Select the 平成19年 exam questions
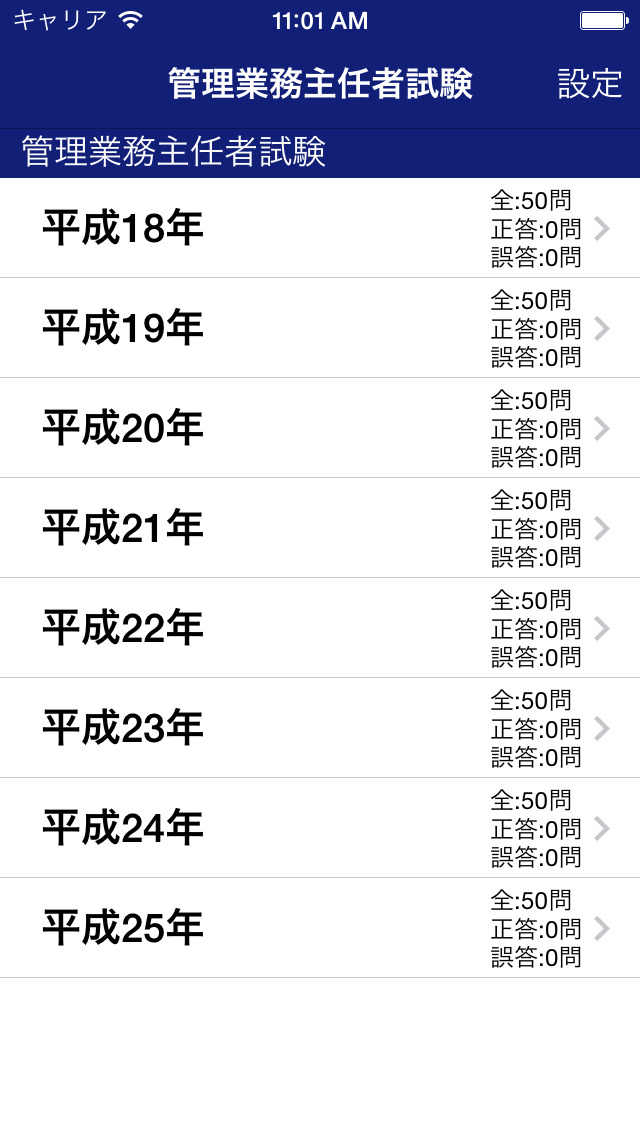 (x=320, y=328)
